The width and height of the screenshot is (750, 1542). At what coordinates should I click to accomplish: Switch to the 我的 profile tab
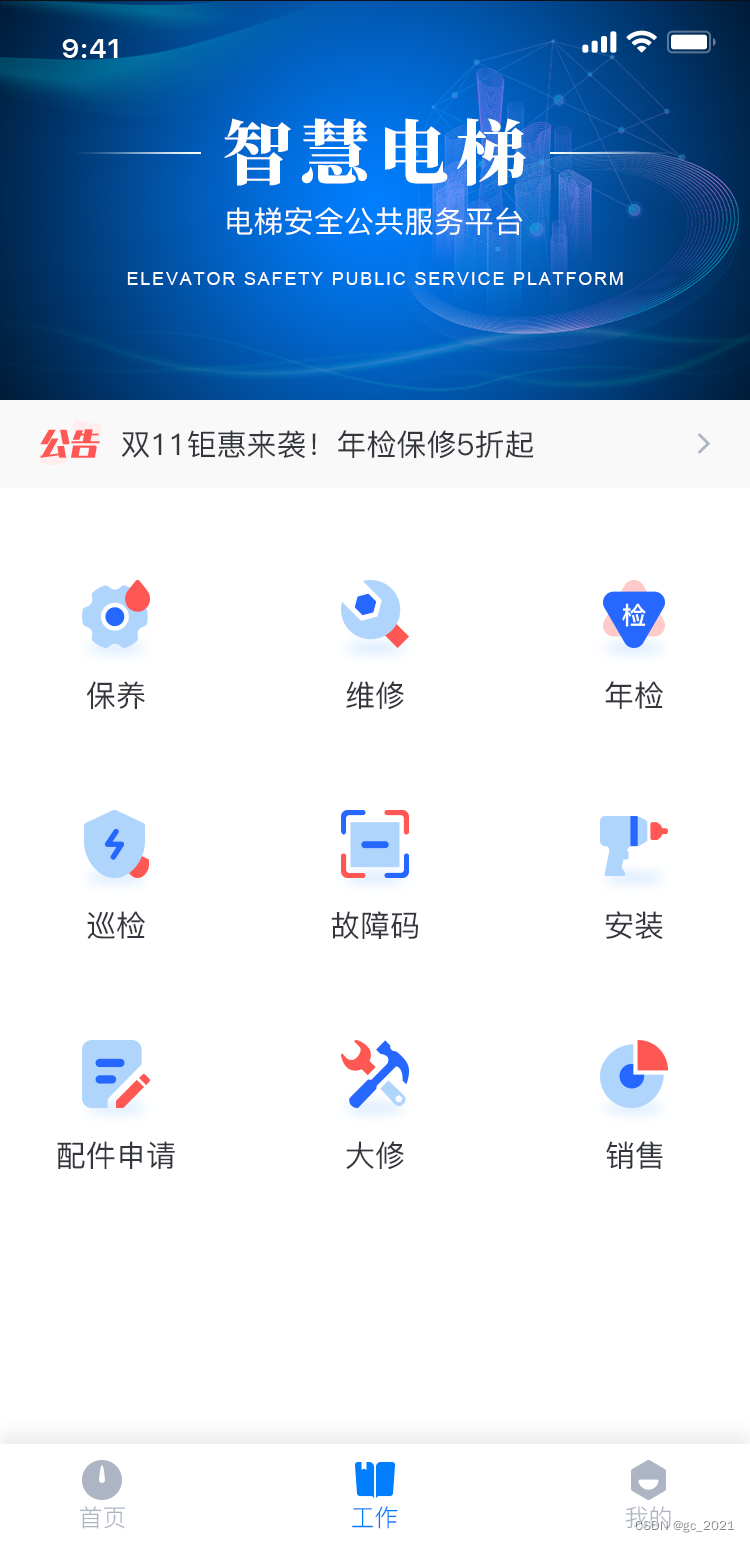648,1495
